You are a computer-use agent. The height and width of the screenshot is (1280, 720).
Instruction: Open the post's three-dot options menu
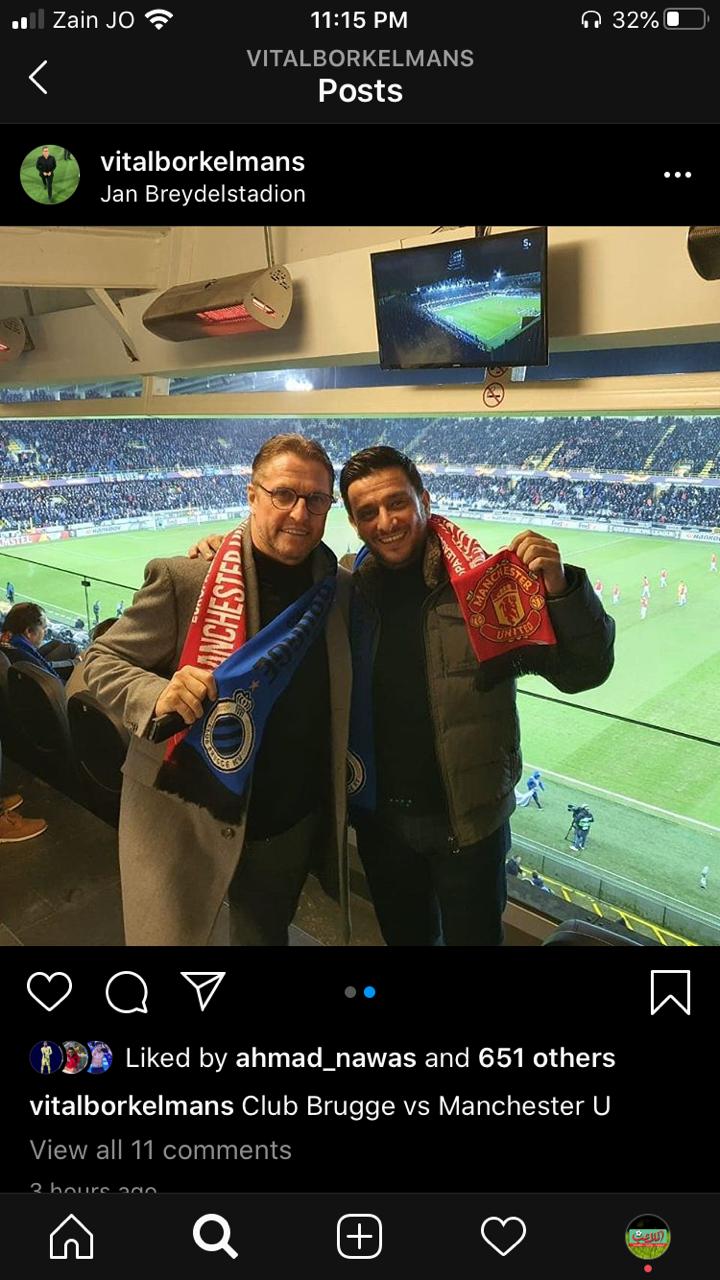click(677, 175)
